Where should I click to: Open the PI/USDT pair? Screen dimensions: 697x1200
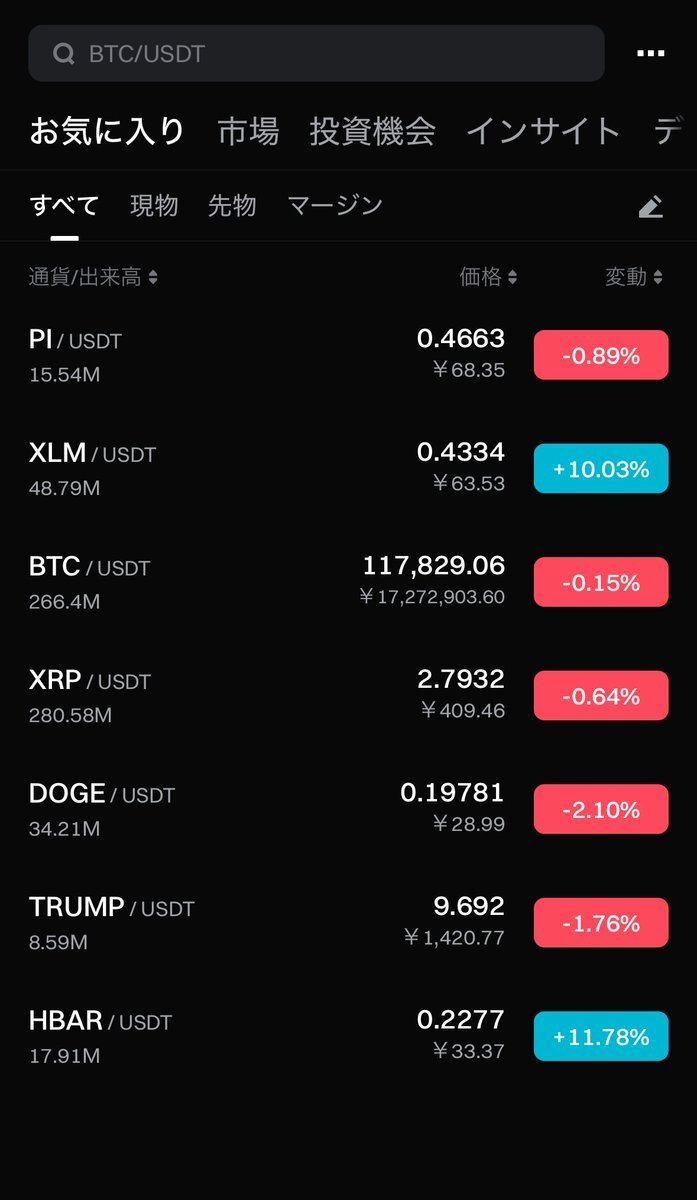[x=348, y=355]
